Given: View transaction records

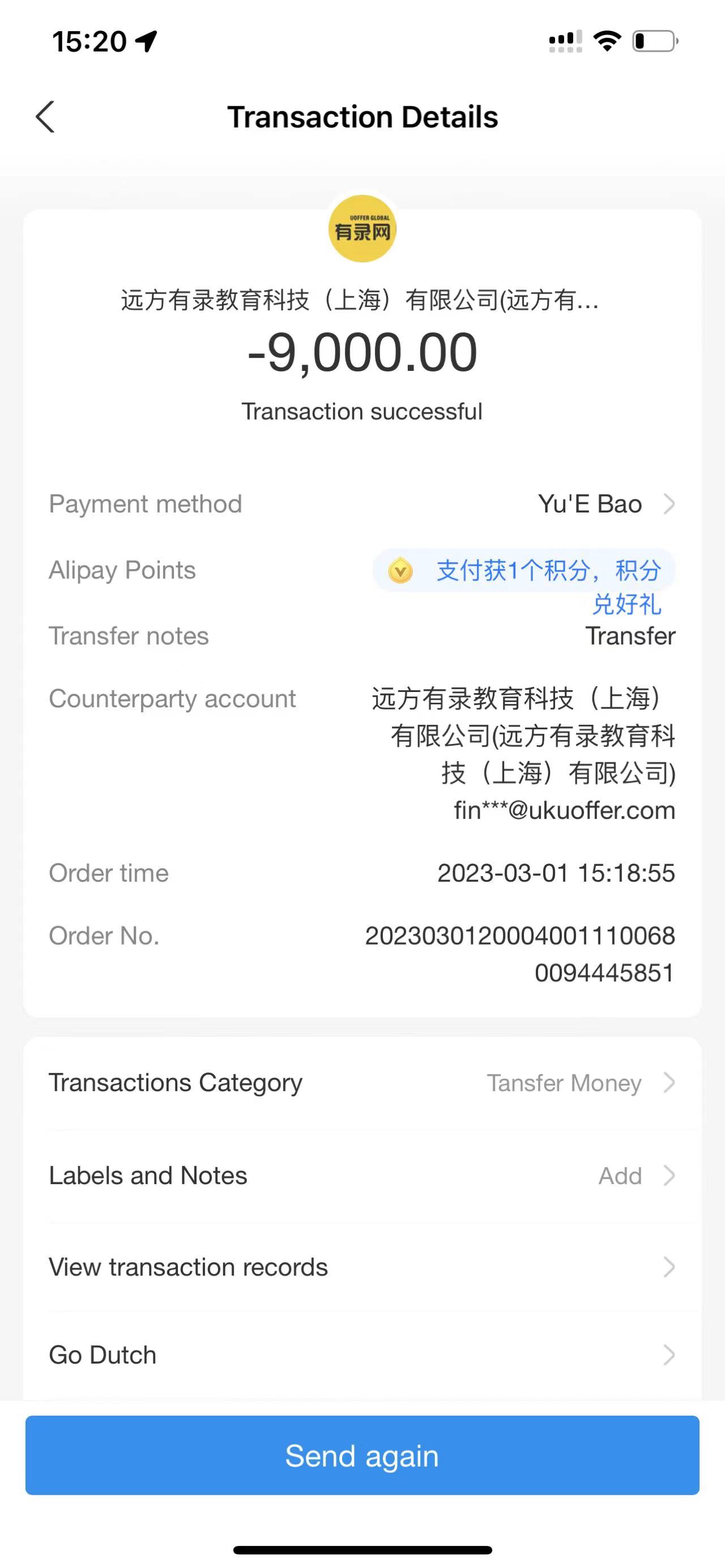Looking at the screenshot, I should coord(361,1267).
